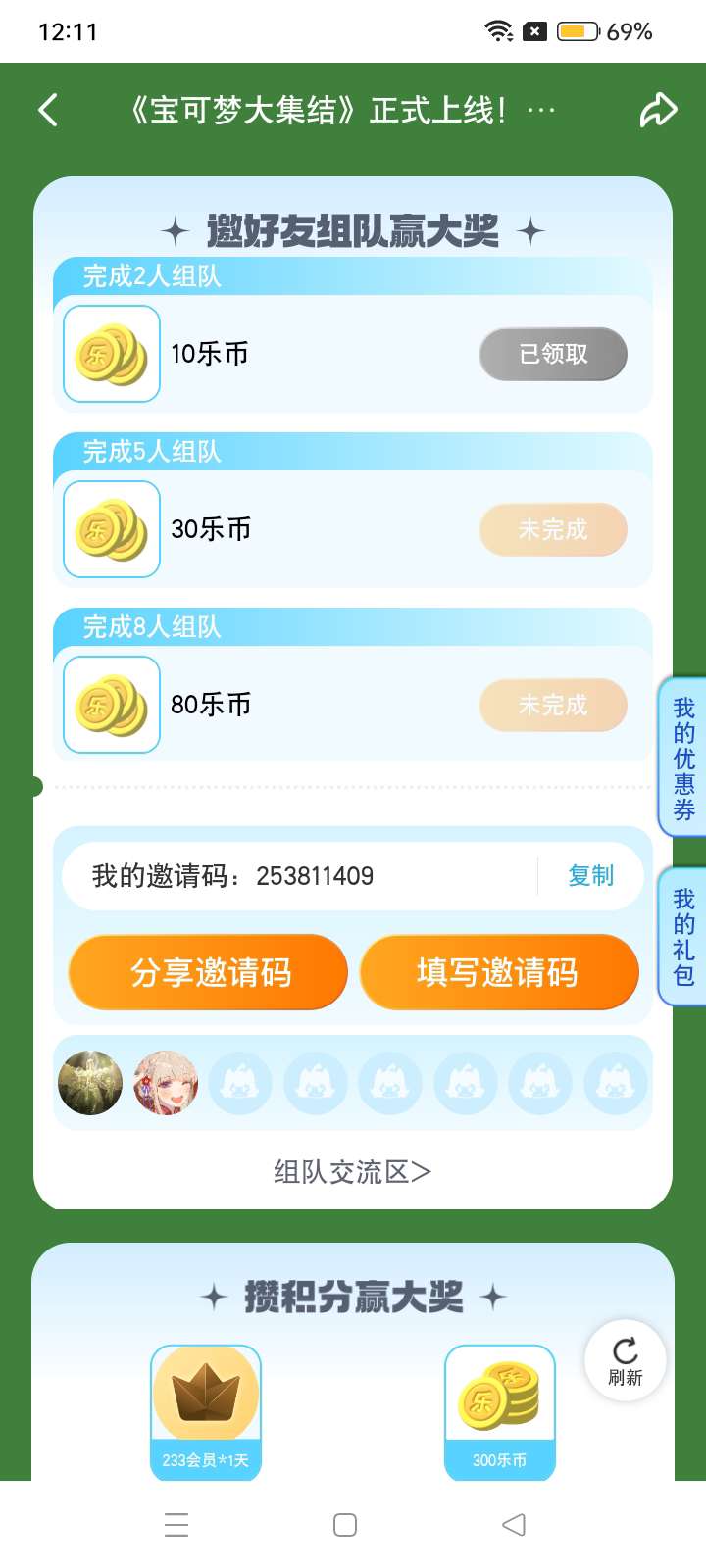Tap the 刷新 refresh button
This screenshot has width=706, height=1568.
point(626,1360)
